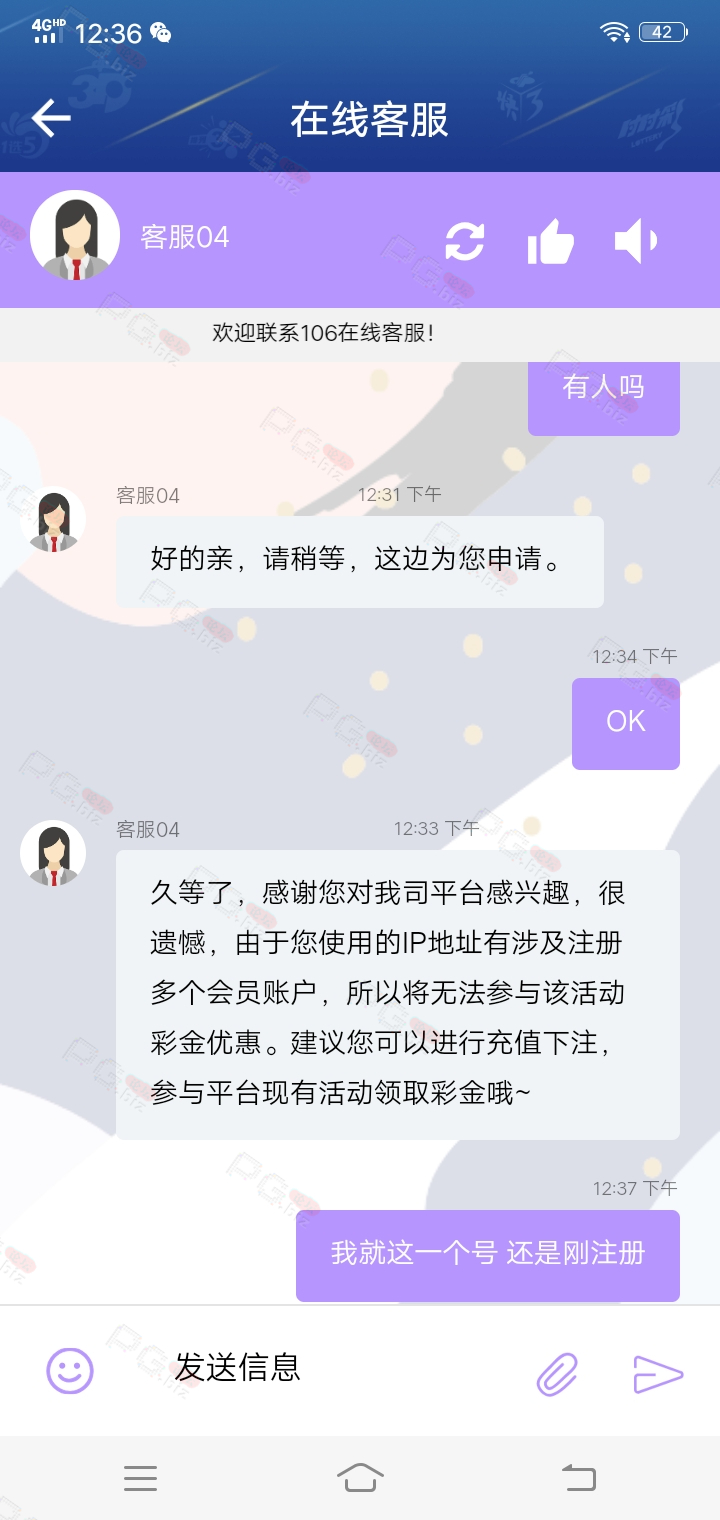
Task: Give 客服04 a thumbs-up rating
Action: pyautogui.click(x=550, y=241)
